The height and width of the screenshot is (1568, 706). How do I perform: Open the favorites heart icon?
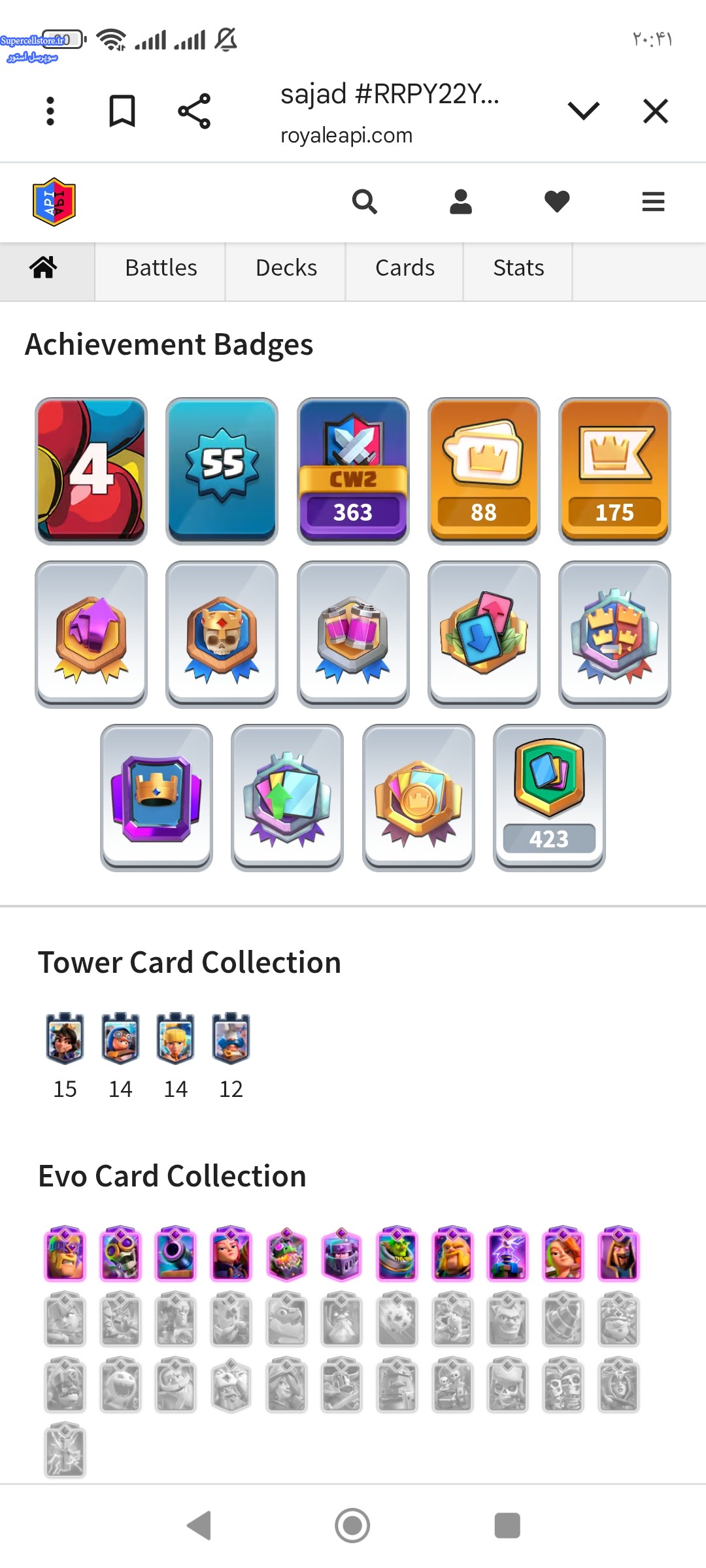(557, 202)
